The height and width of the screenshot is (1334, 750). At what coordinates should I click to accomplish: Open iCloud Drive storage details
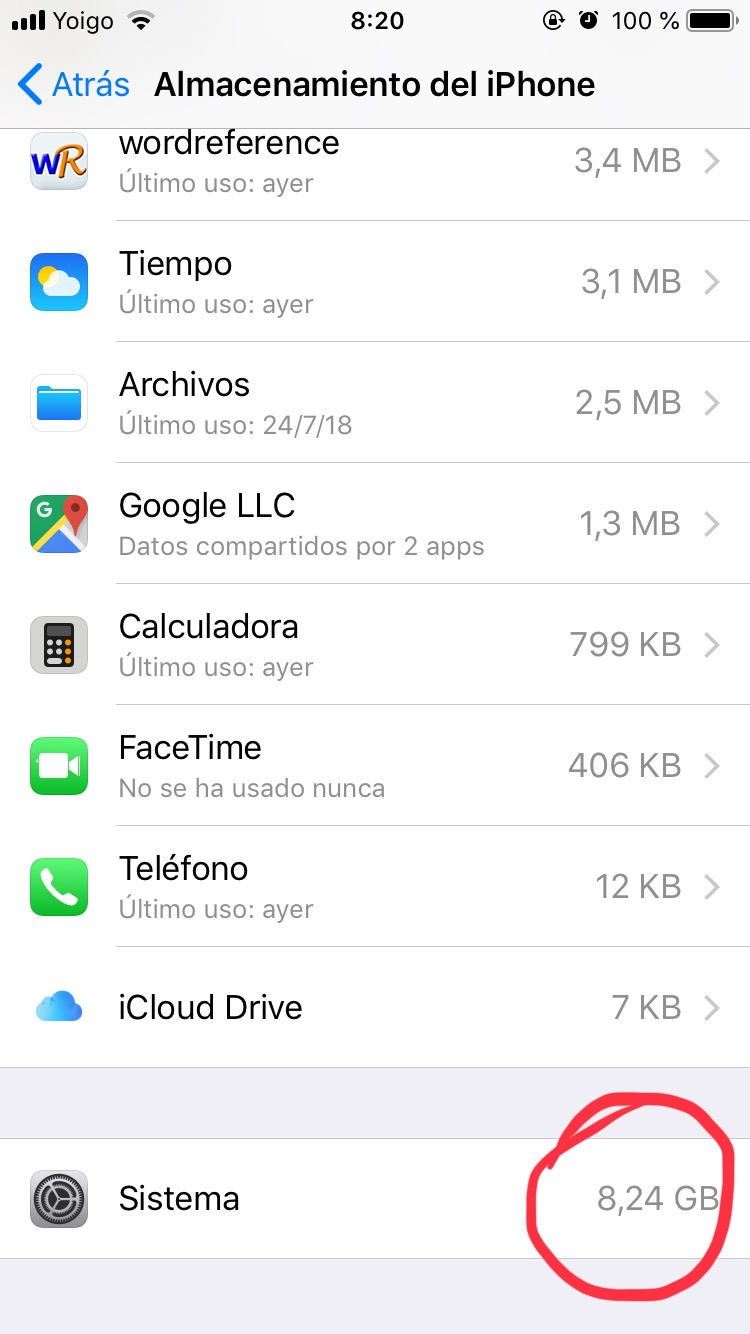(375, 1008)
